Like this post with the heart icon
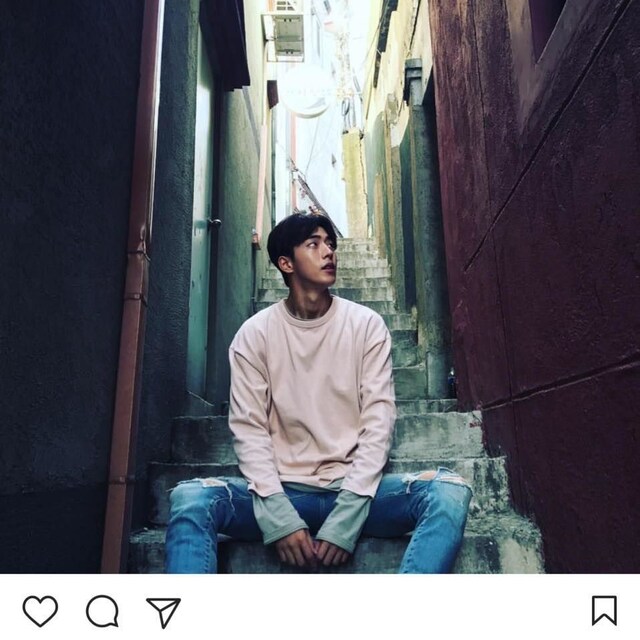640x640 pixels. coord(40,610)
